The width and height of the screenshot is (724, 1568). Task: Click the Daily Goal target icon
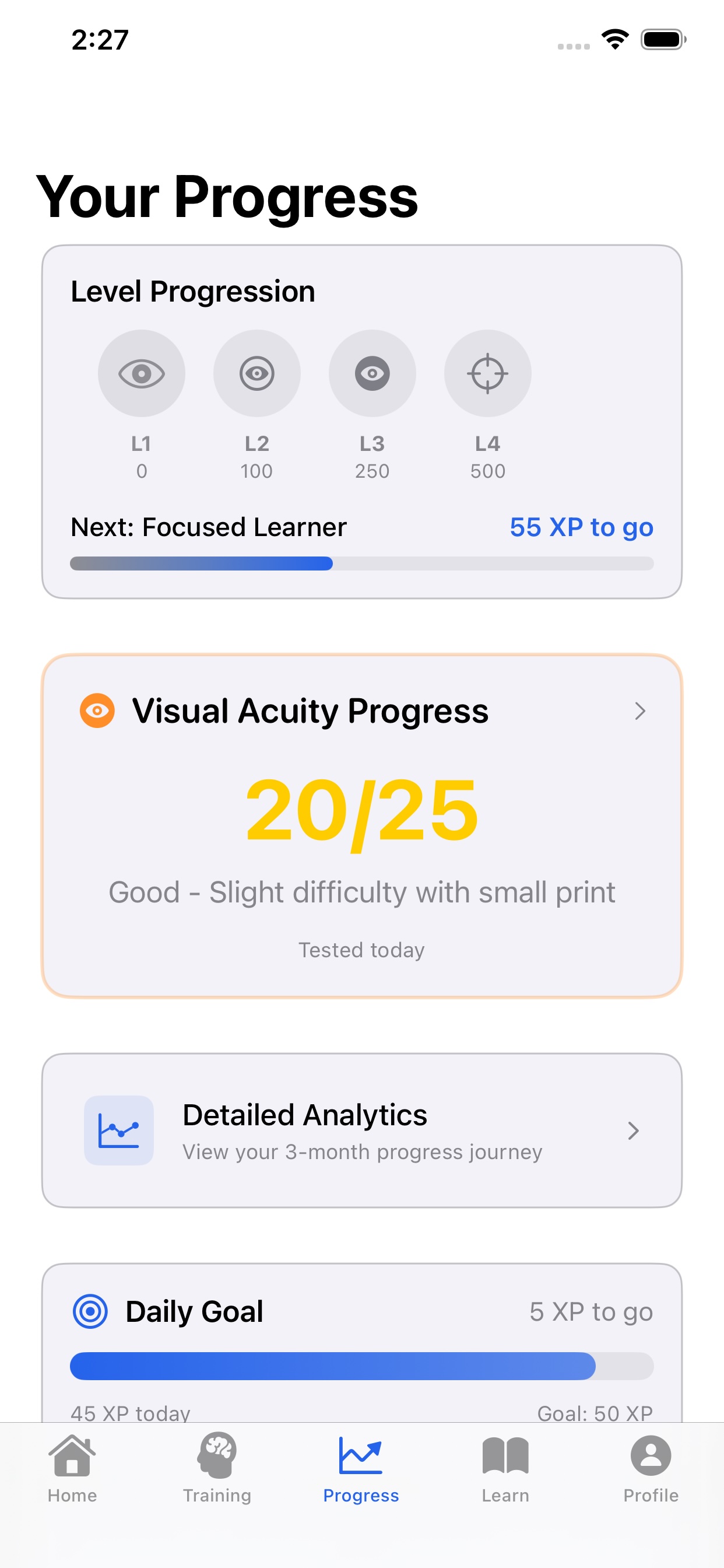(89, 1312)
